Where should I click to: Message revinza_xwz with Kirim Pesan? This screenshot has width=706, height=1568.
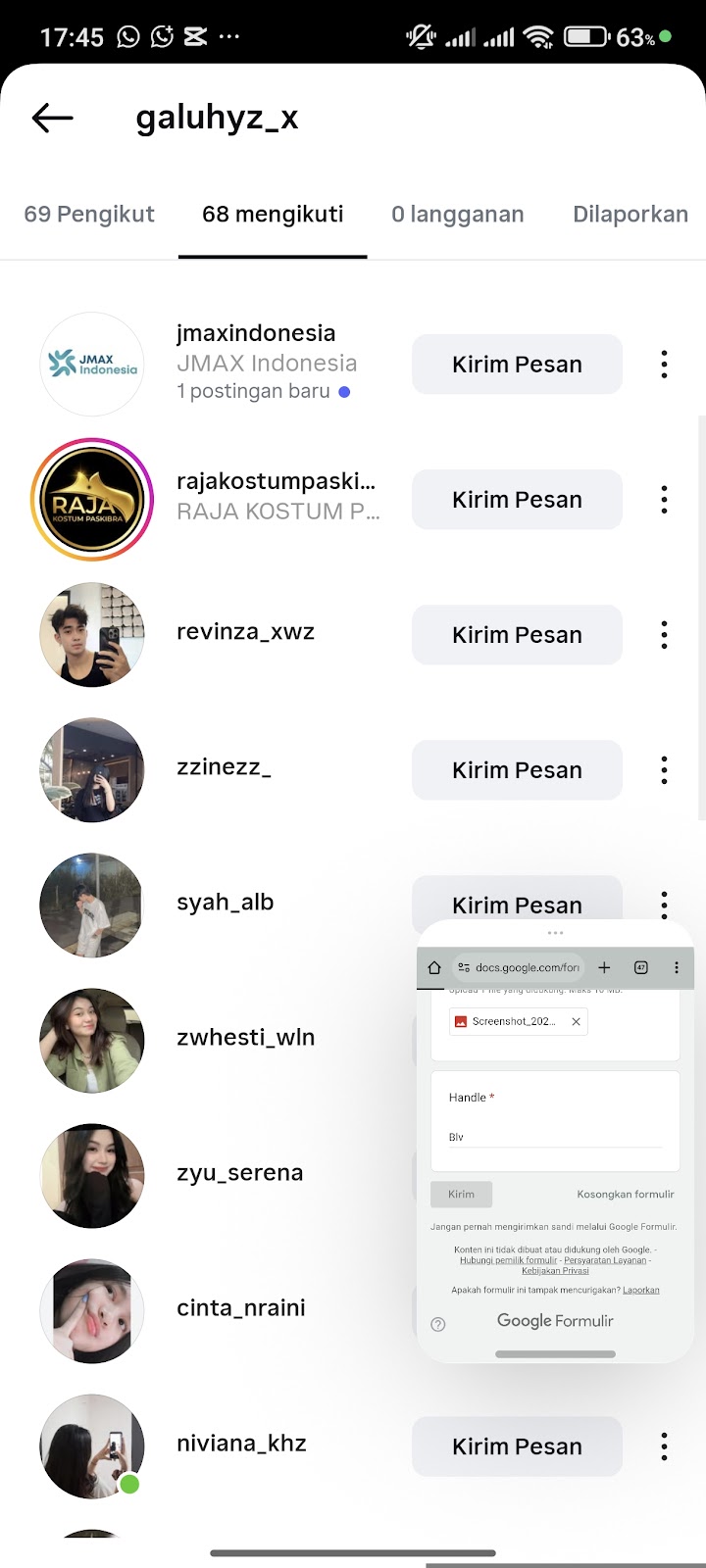coord(517,635)
